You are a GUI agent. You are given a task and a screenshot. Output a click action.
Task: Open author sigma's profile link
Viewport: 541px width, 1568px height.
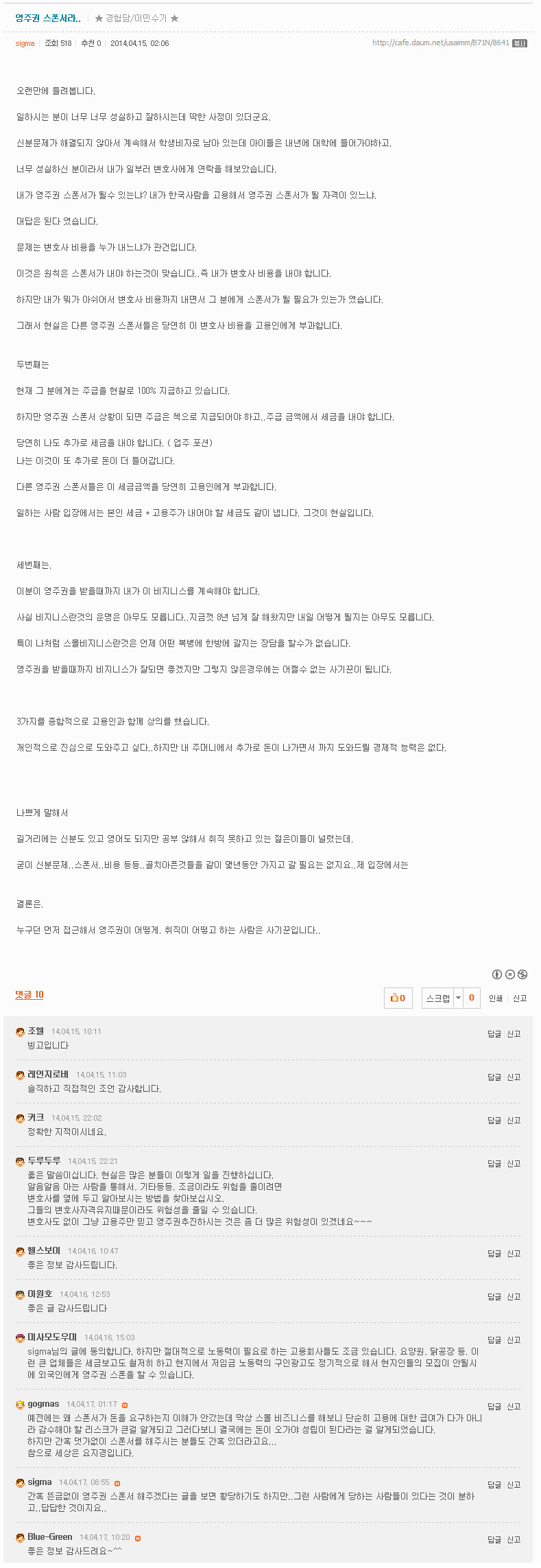click(25, 43)
